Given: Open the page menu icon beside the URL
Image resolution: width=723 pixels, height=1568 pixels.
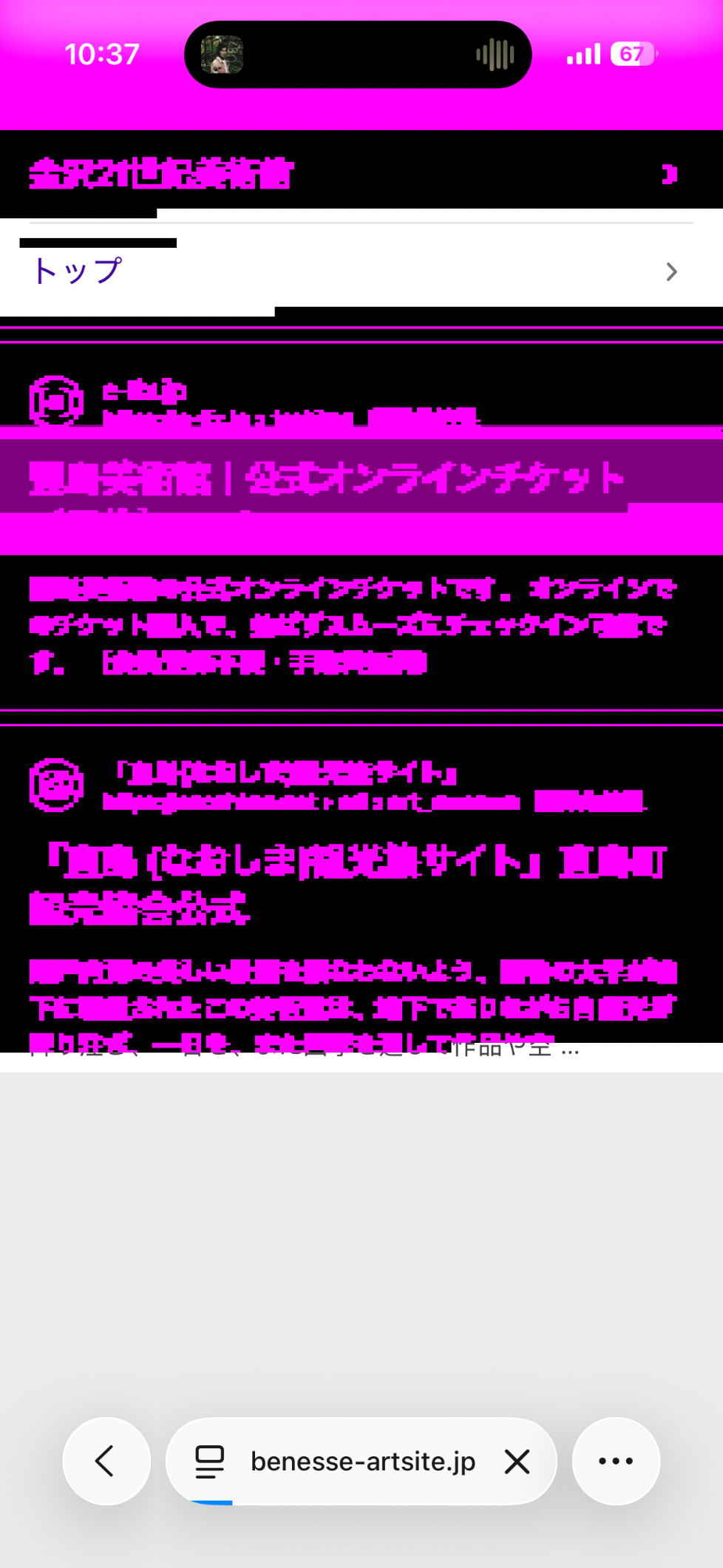Looking at the screenshot, I should (x=209, y=1461).
